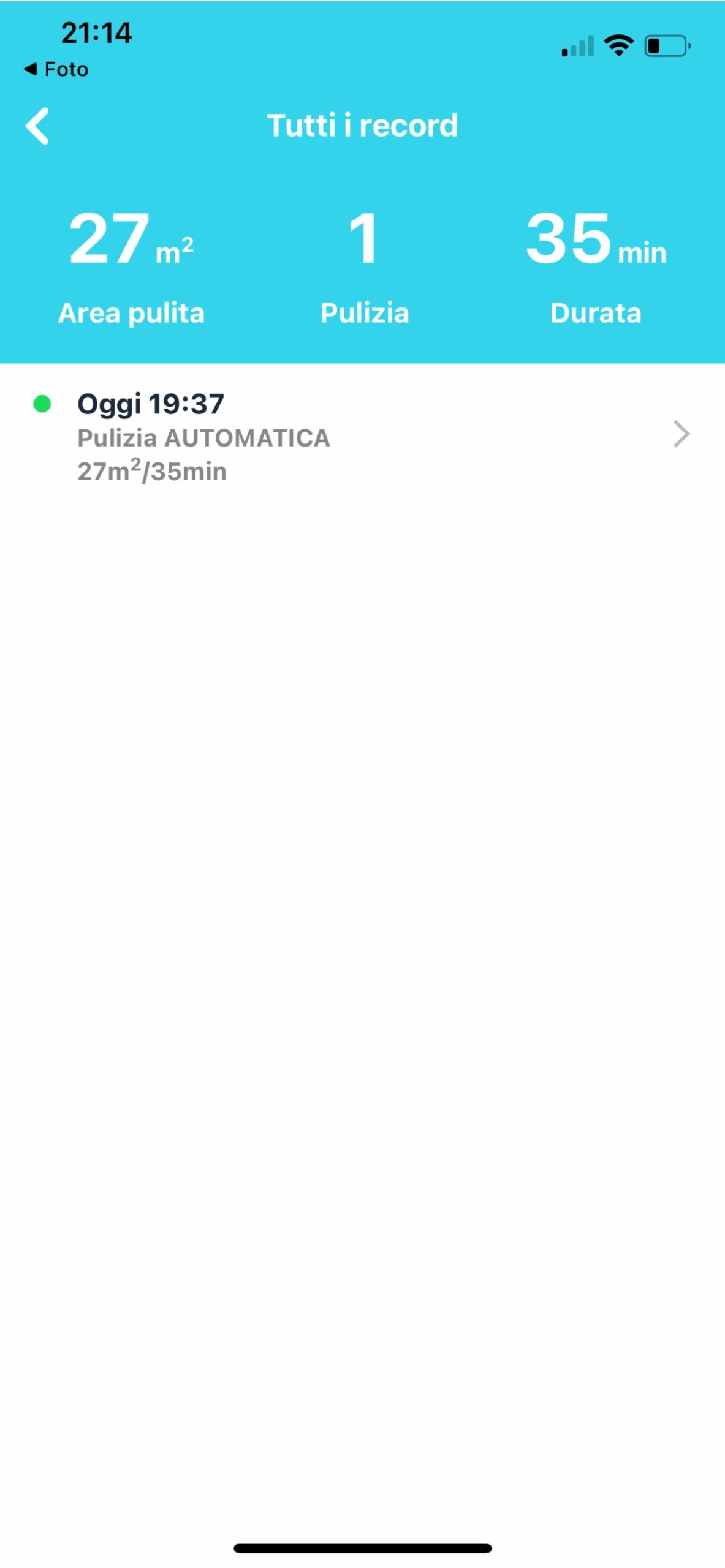Open the Oggi 19:37 cleaning record
Screen dimensions: 725x1568
point(362,435)
